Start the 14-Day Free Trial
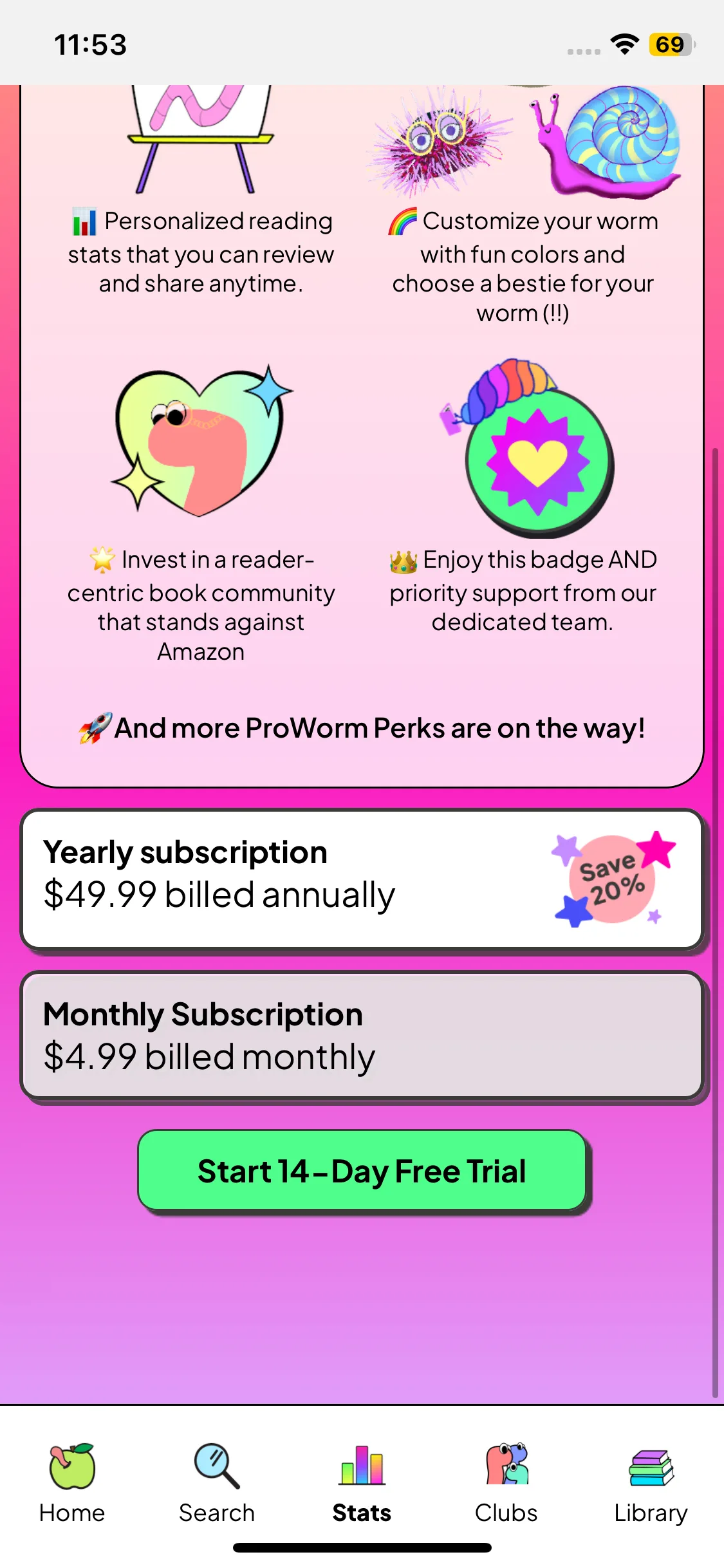 [x=362, y=1171]
